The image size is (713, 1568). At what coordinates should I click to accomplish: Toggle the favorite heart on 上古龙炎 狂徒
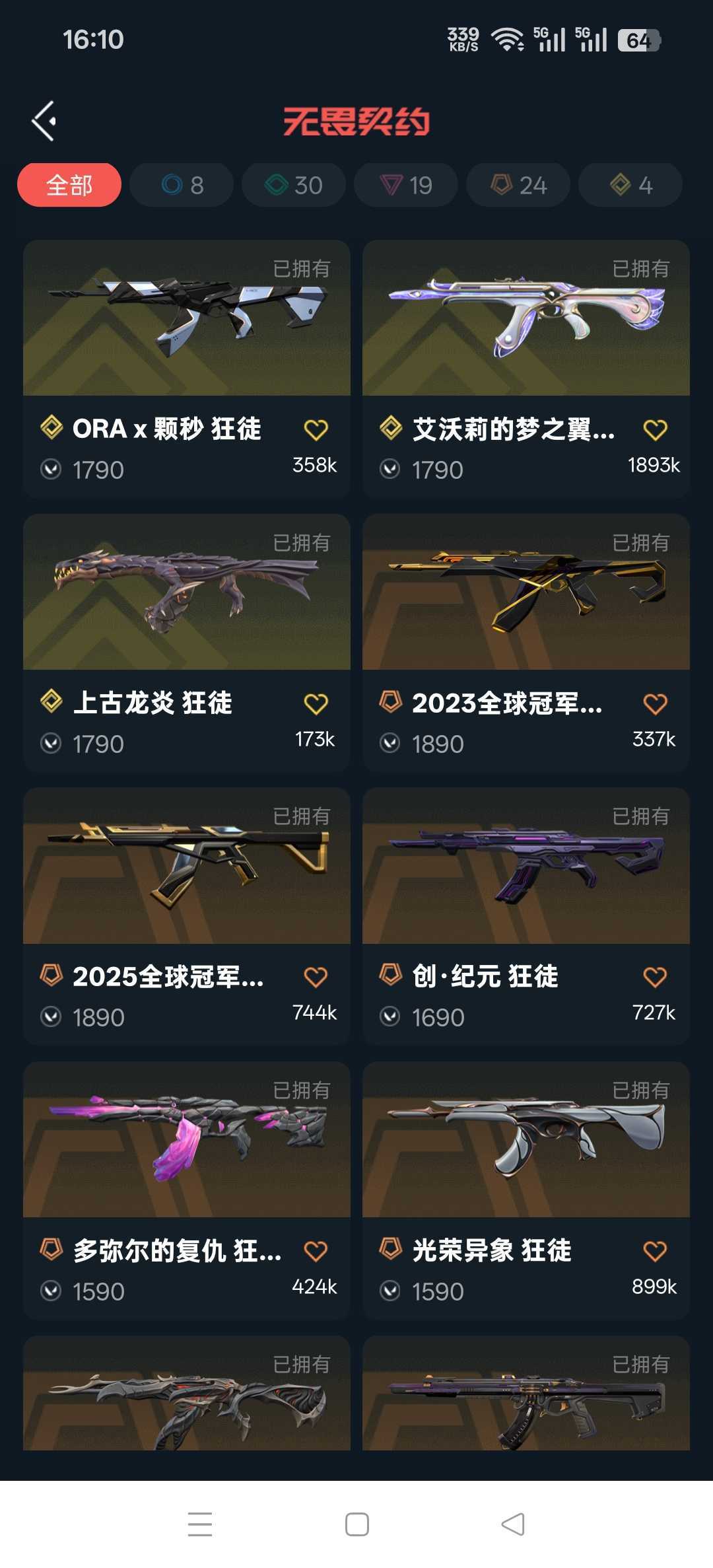pyautogui.click(x=318, y=703)
